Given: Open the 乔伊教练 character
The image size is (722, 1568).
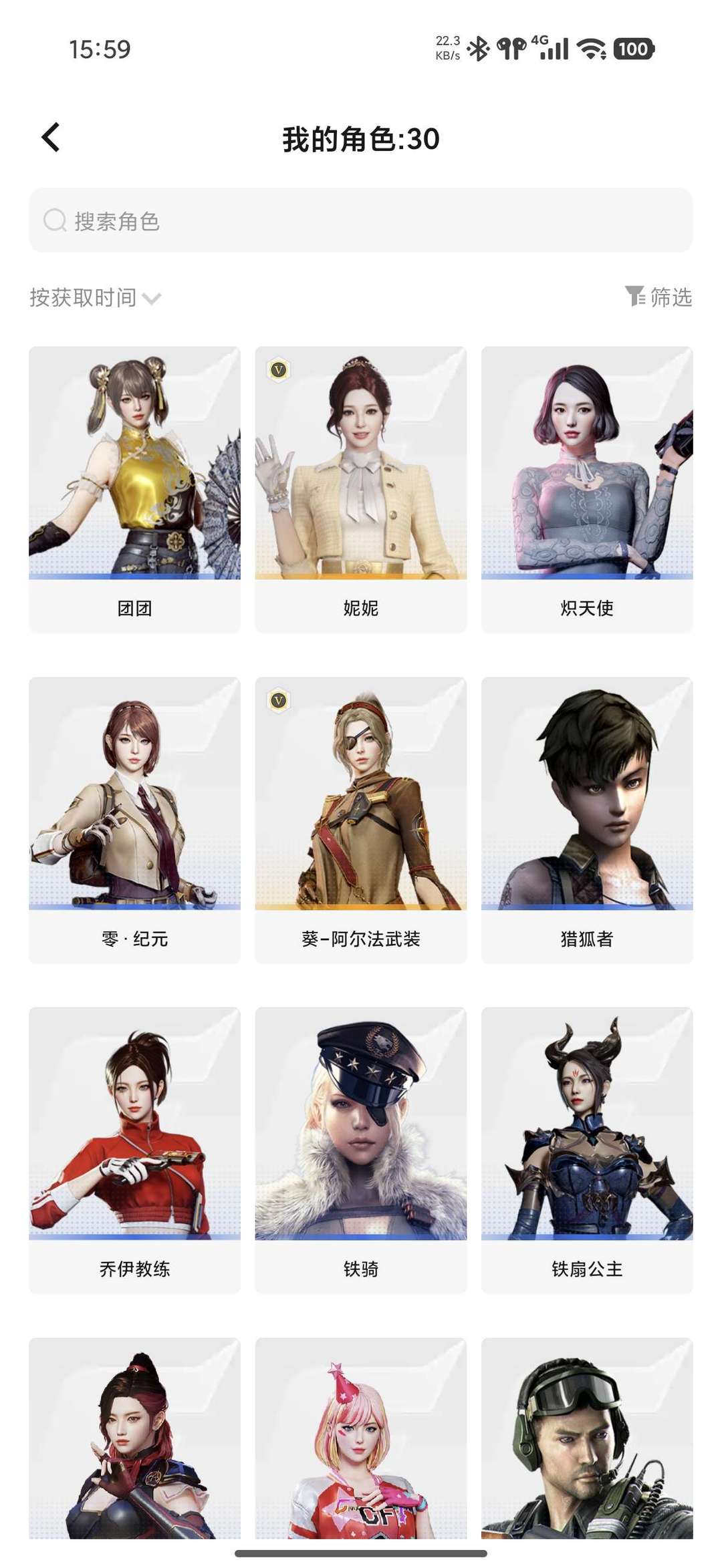Looking at the screenshot, I should click(x=134, y=1150).
